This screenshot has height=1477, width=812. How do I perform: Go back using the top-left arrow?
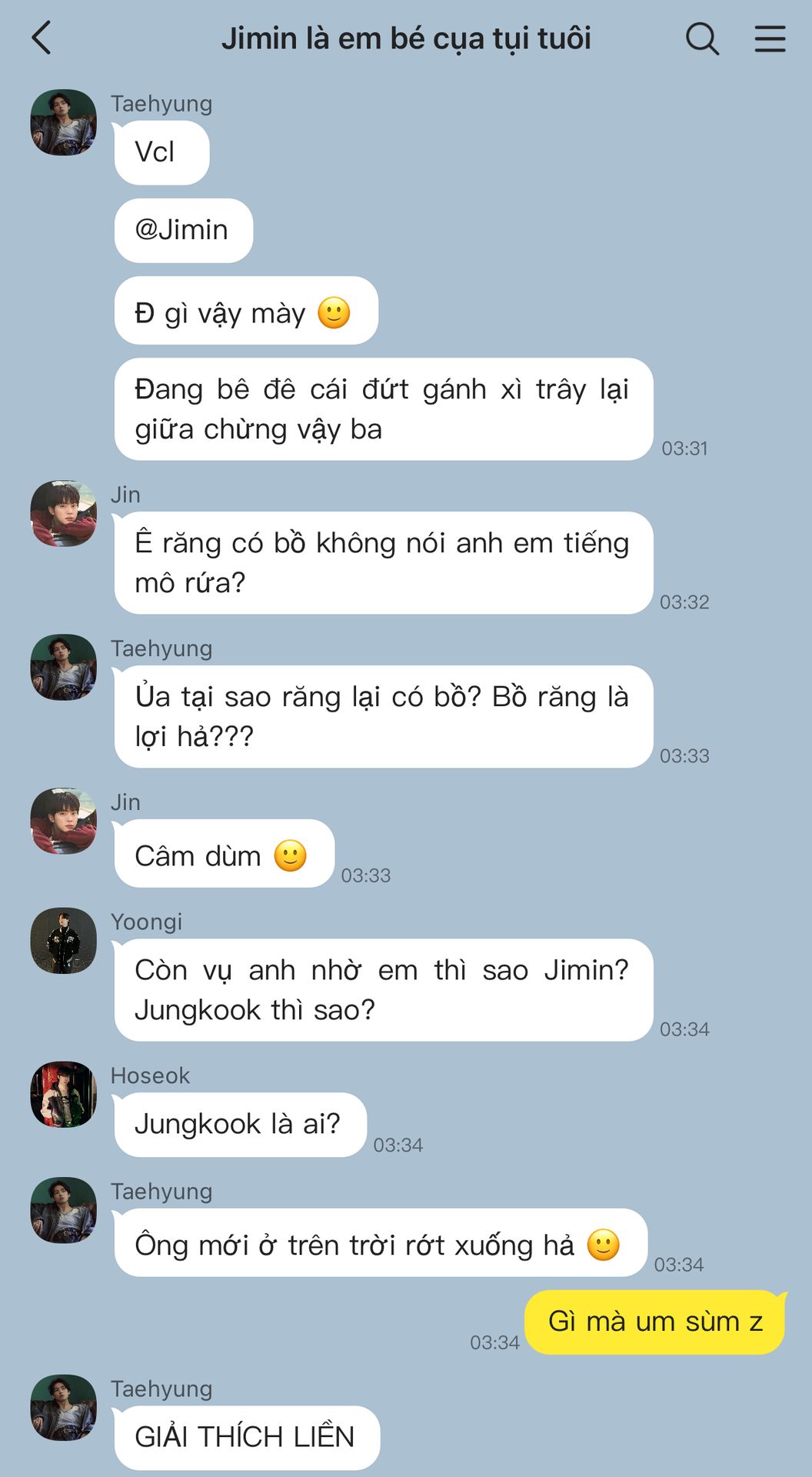point(42,38)
